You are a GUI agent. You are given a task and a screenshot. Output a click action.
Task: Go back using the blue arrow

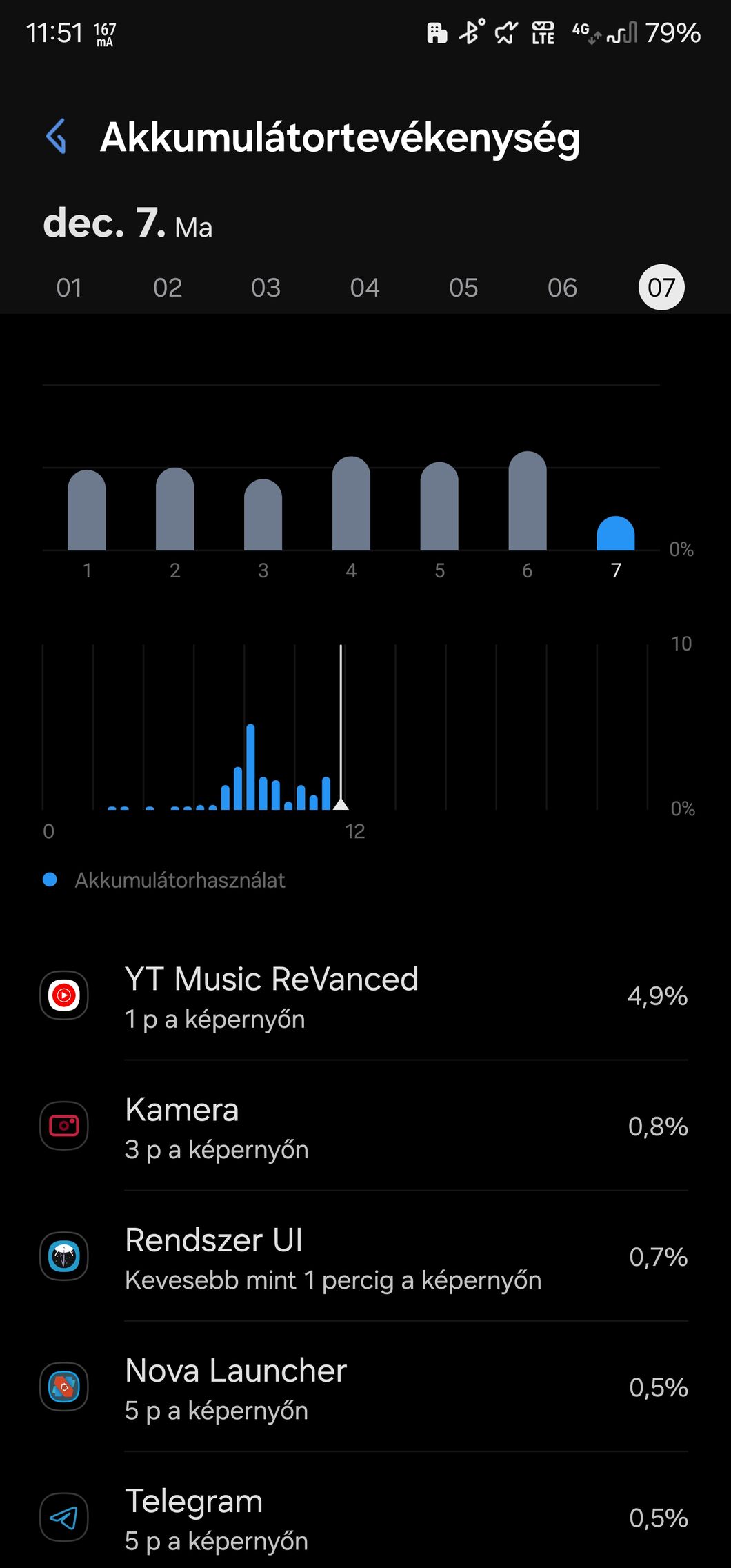tap(57, 137)
